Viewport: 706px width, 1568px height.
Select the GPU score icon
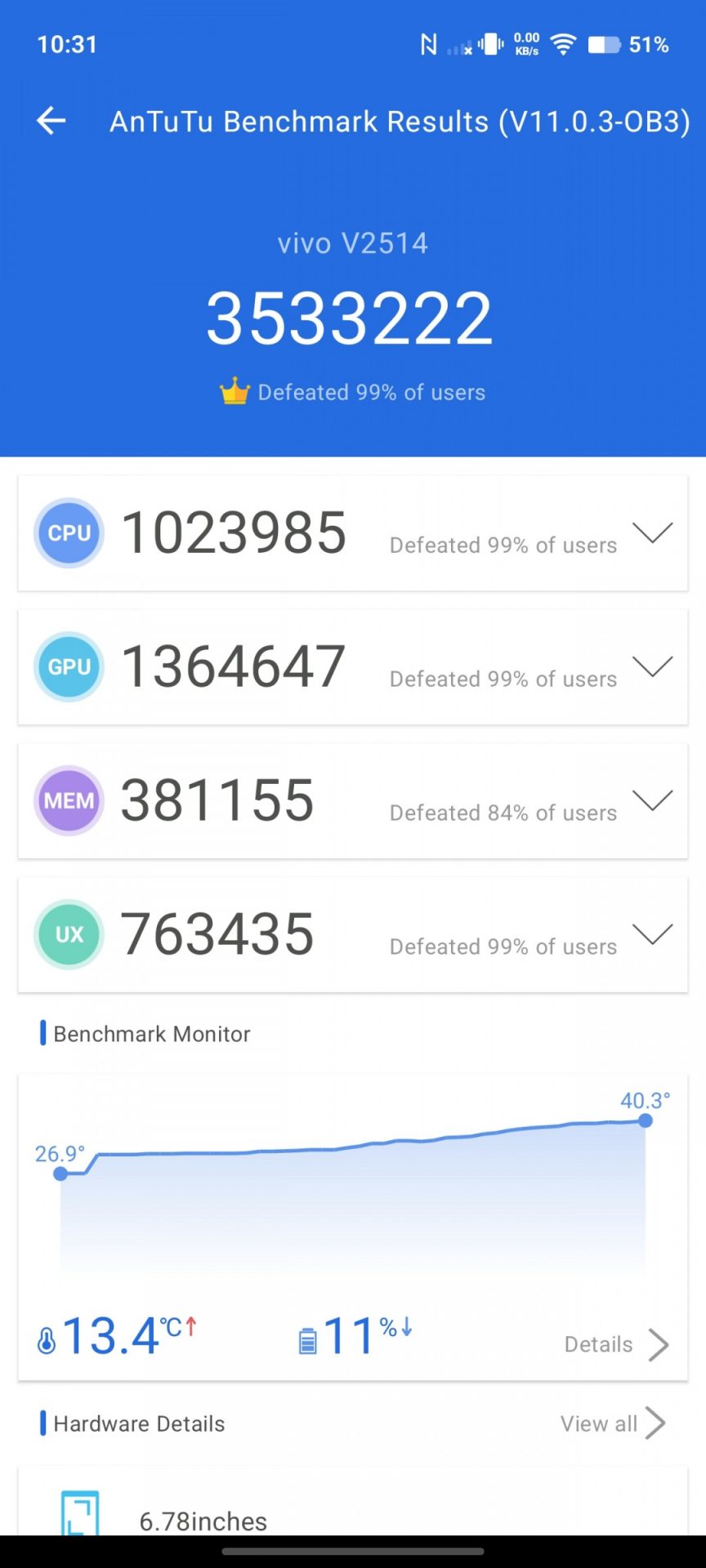pyautogui.click(x=69, y=667)
